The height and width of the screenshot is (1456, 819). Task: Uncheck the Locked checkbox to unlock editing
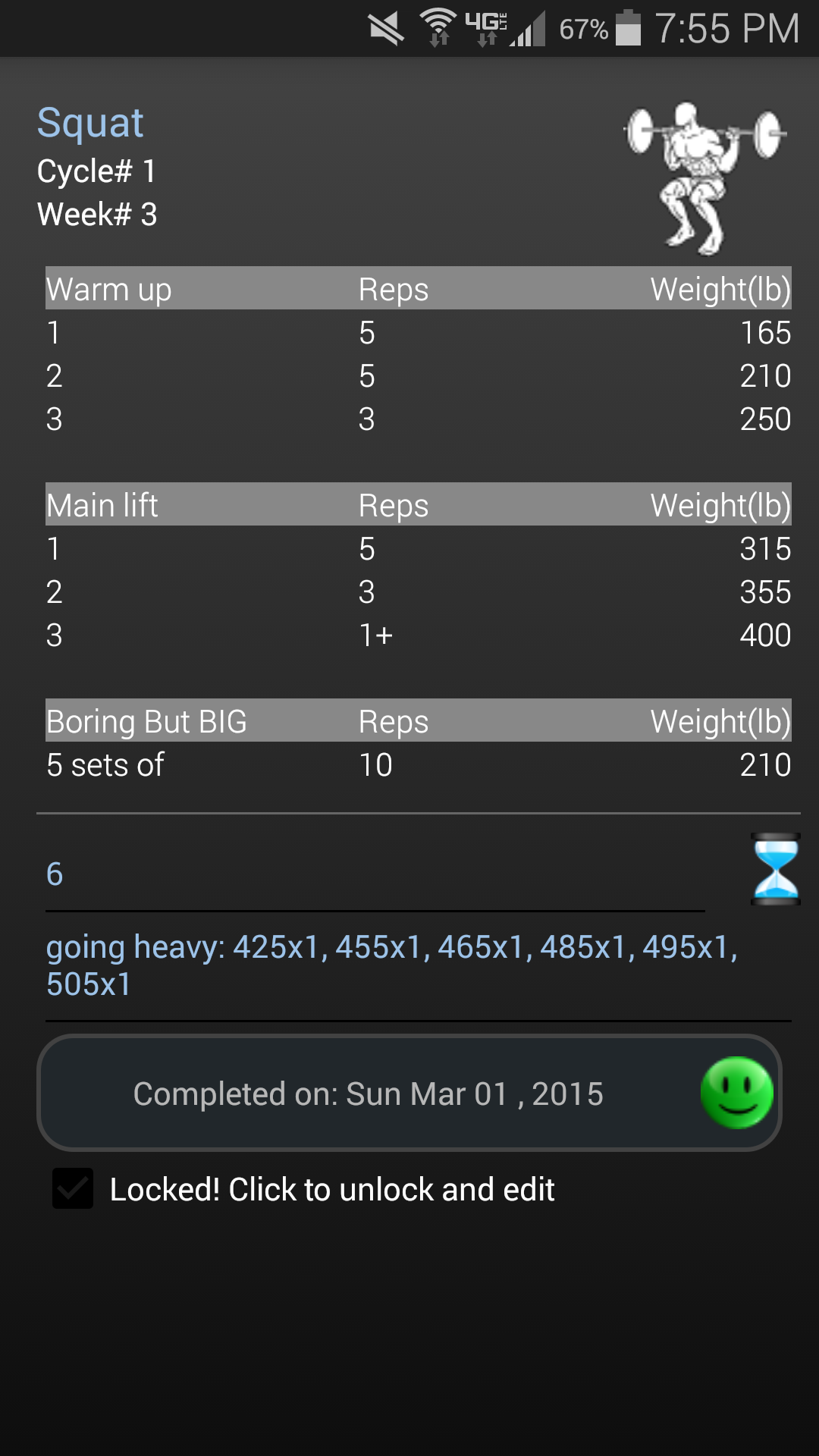pyautogui.click(x=73, y=1188)
